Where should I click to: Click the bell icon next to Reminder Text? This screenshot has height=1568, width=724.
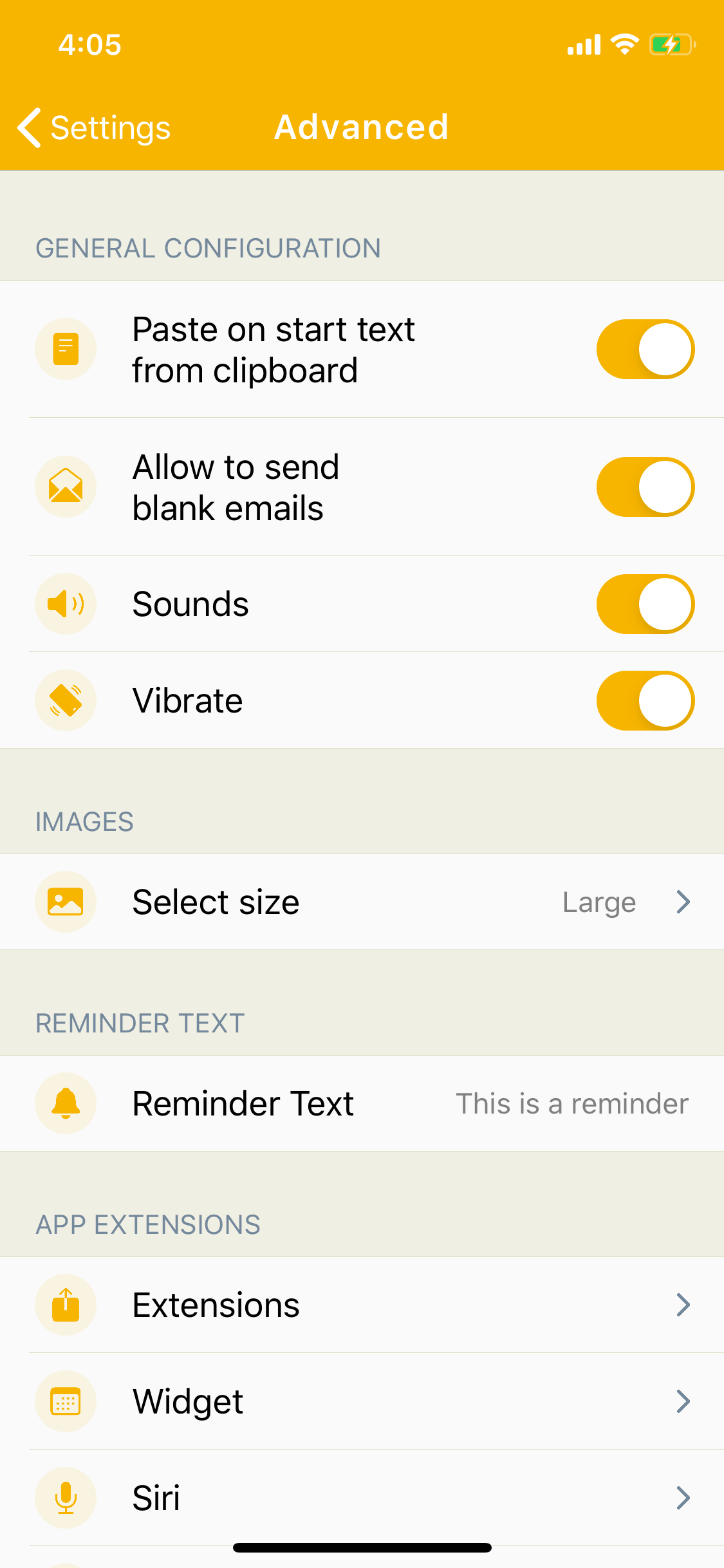click(x=65, y=1103)
